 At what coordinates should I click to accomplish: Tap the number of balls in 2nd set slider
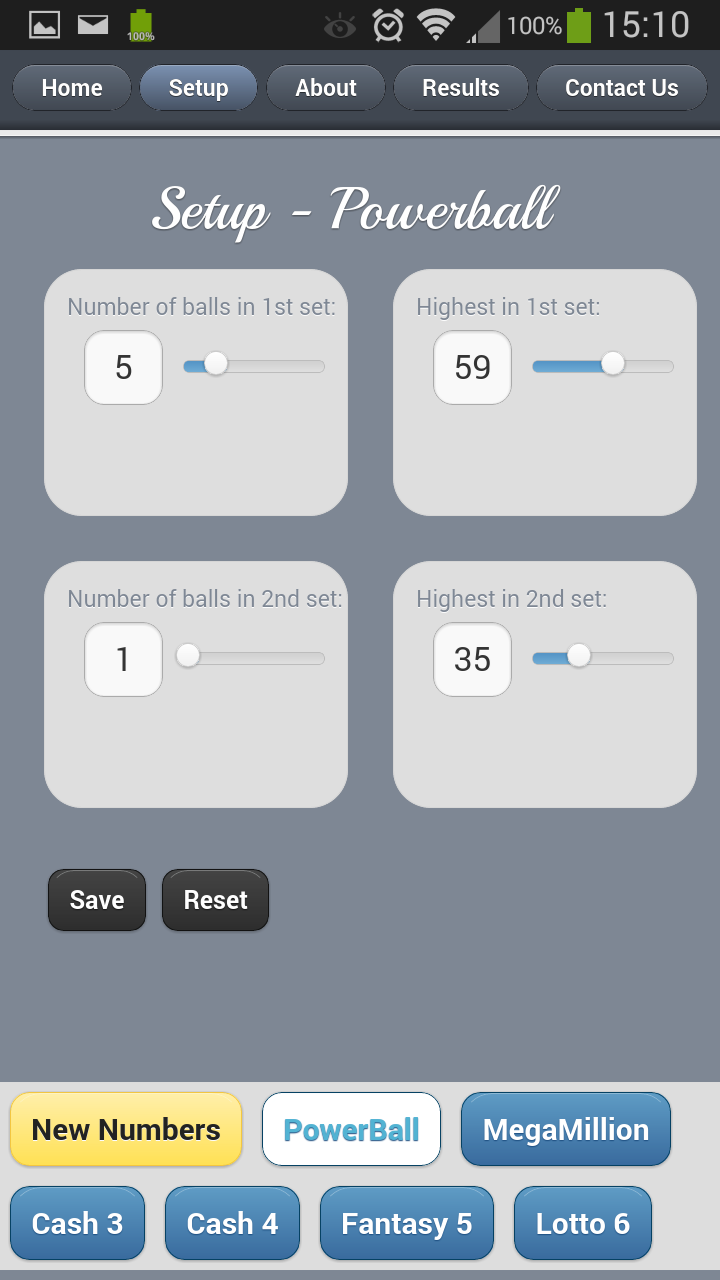click(x=254, y=658)
